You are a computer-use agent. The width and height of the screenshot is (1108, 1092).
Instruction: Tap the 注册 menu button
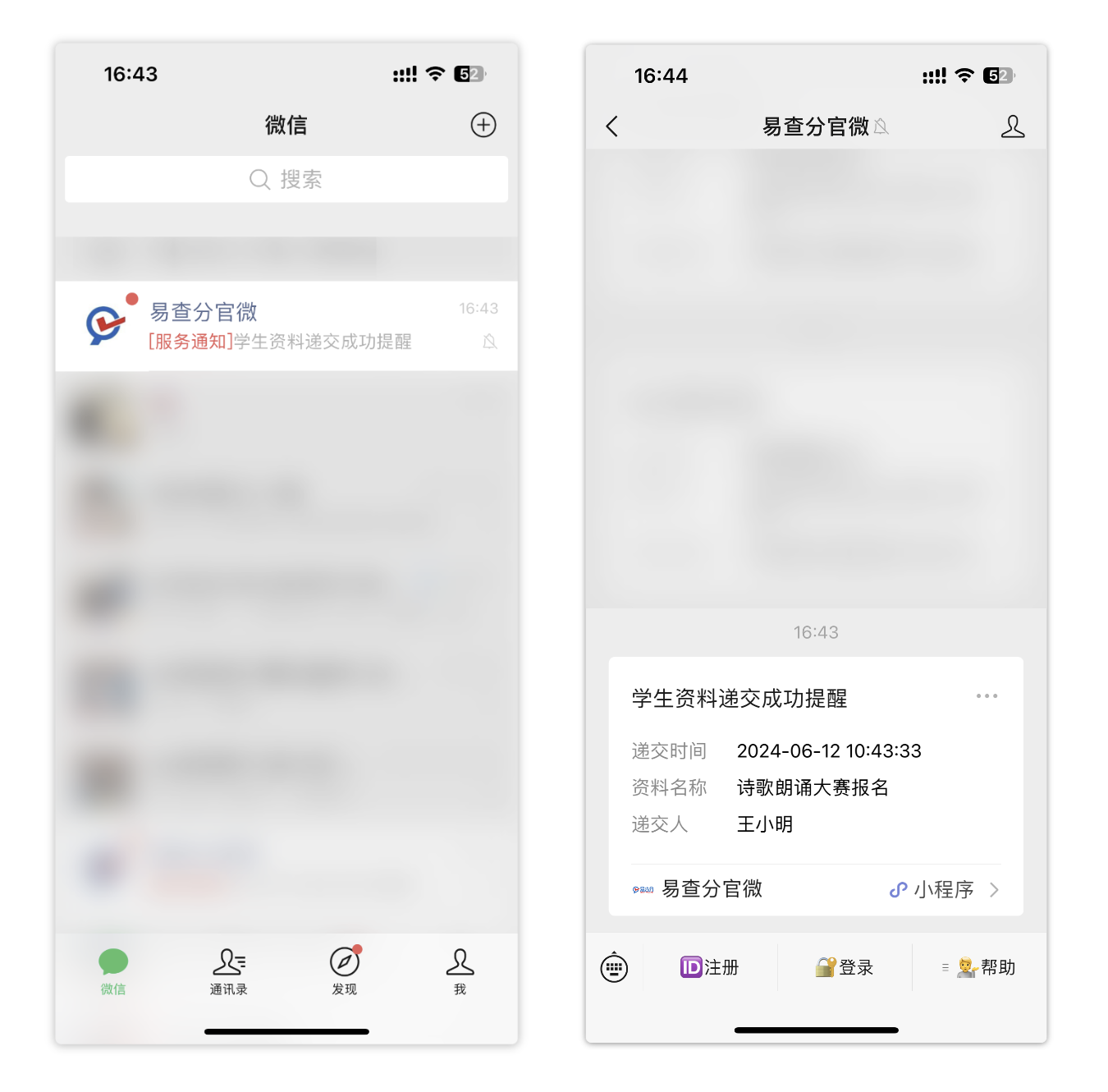pos(710,968)
